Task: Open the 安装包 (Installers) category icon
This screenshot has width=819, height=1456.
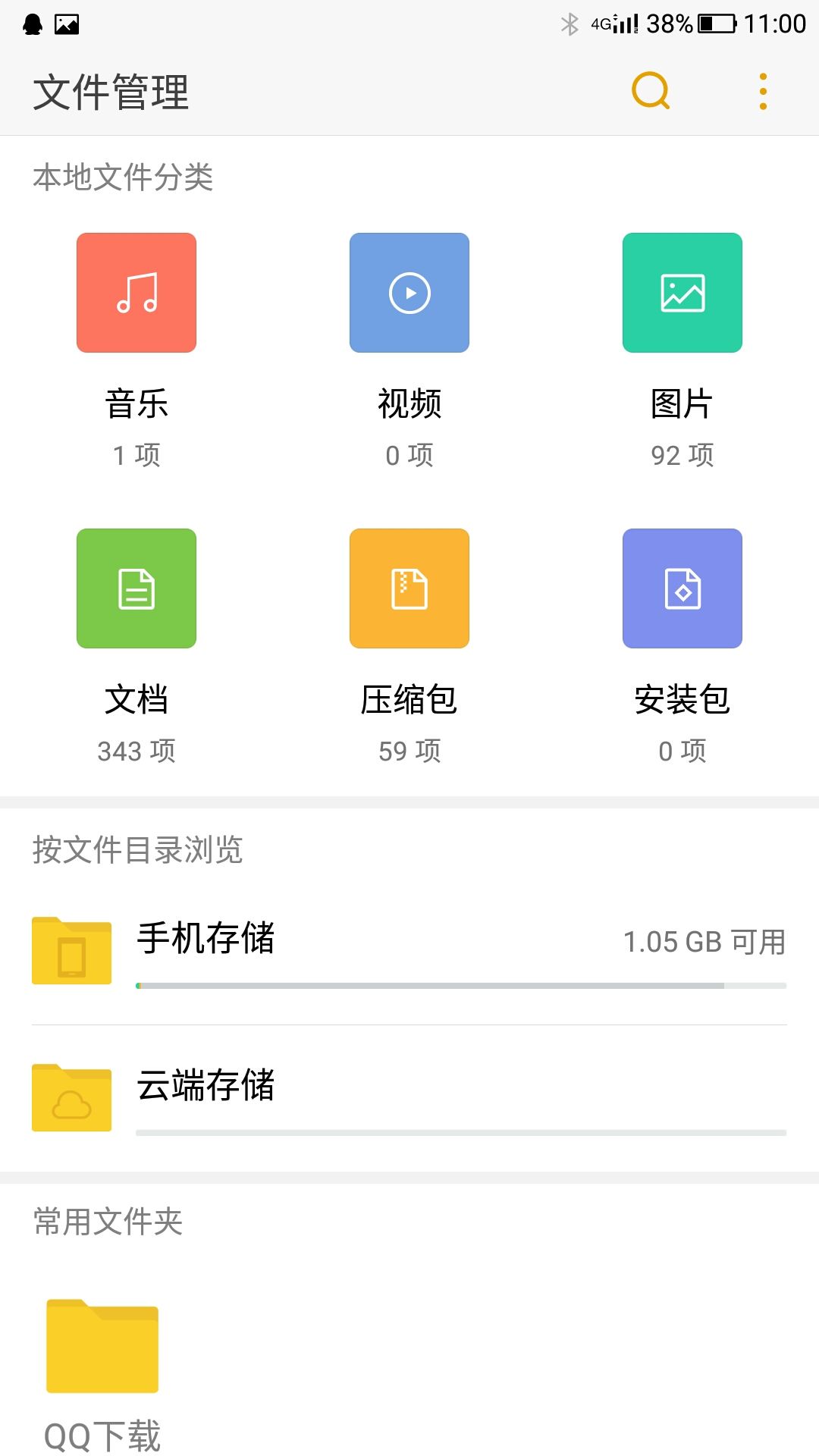Action: tap(682, 588)
